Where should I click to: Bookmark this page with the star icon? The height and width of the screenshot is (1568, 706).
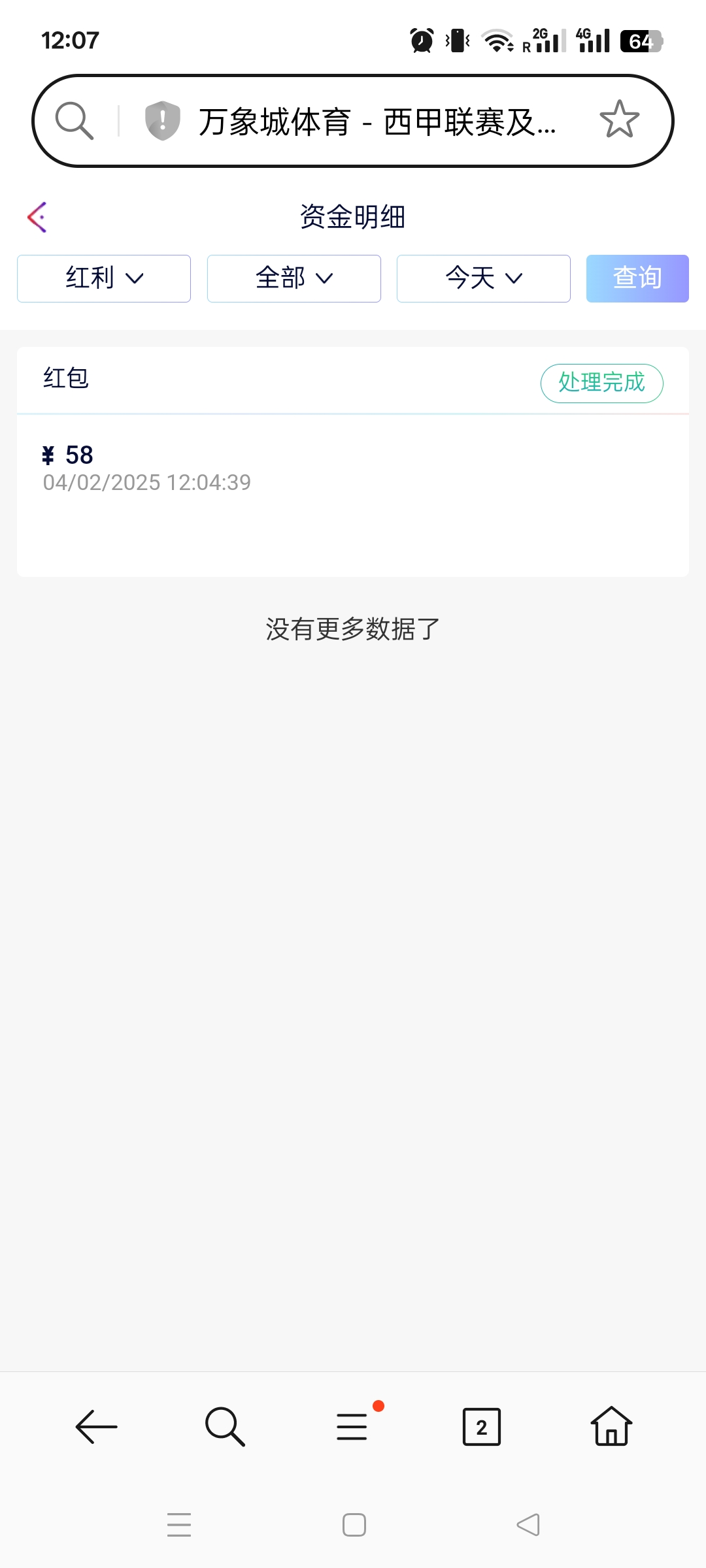[619, 120]
